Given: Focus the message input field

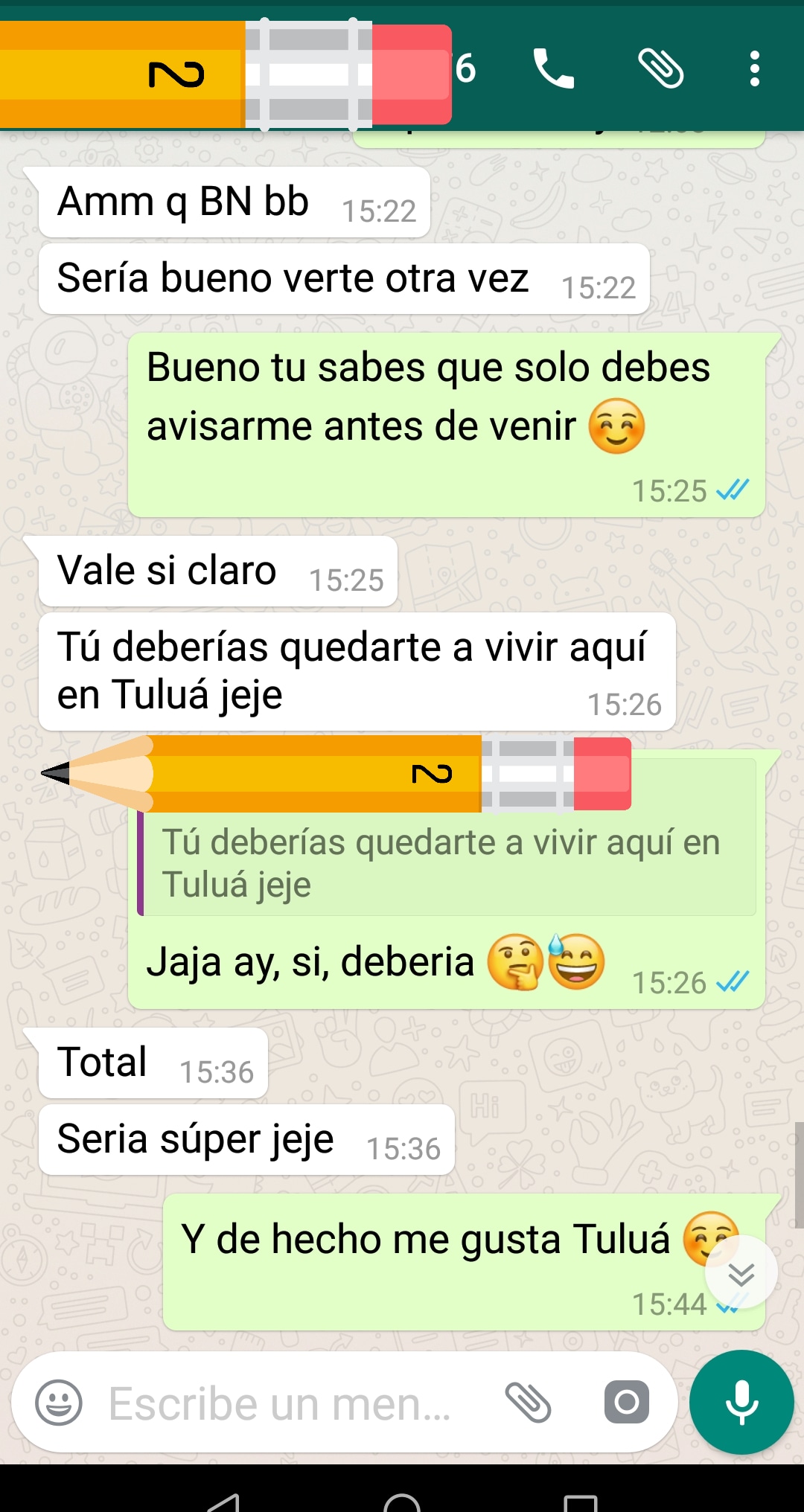Looking at the screenshot, I should point(283,1404).
